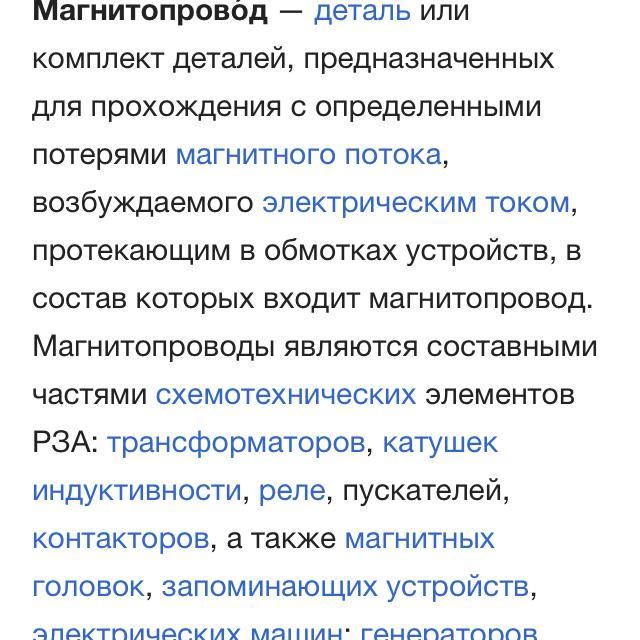Open the "электрических машин" link
This screenshot has width=640, height=640.
point(187,631)
